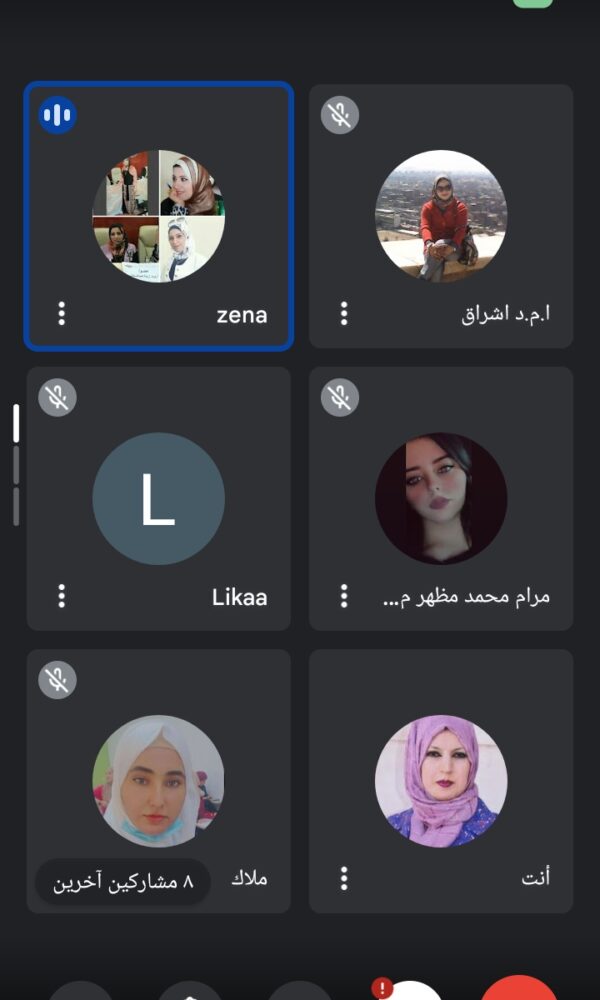Tap your own أنت tile
Screen dimensions: 600x1000
pyautogui.click(x=441, y=780)
